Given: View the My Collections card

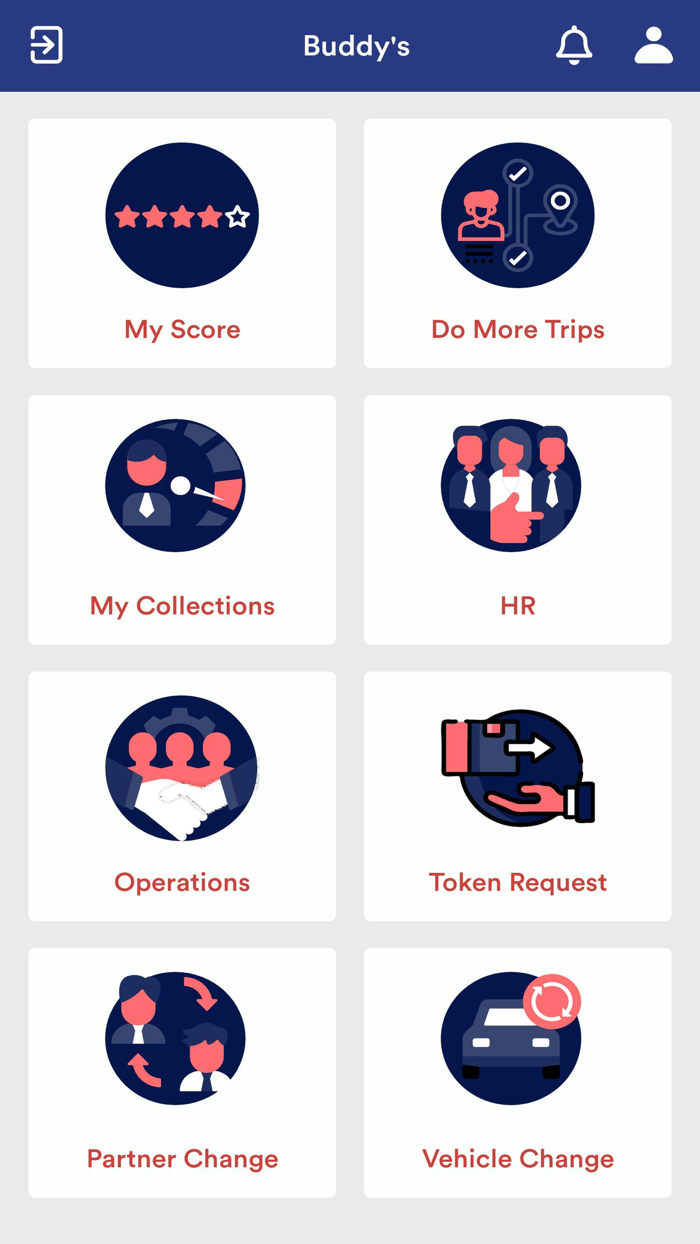Looking at the screenshot, I should [182, 519].
